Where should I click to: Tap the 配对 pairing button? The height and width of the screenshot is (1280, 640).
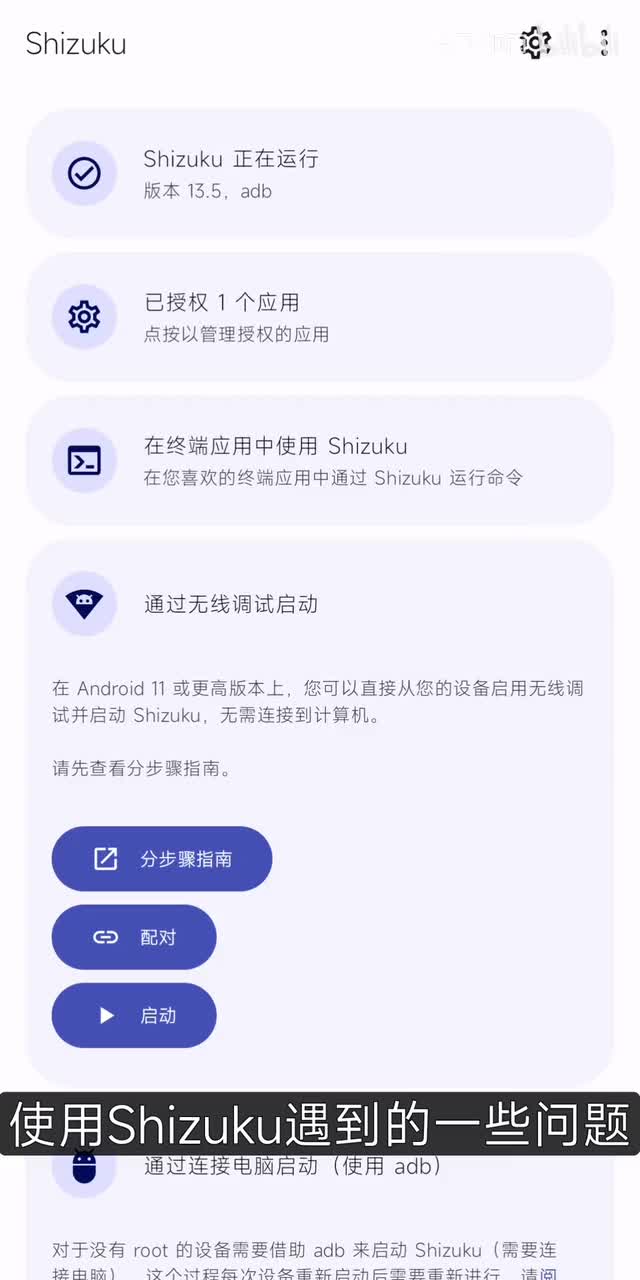click(x=133, y=937)
